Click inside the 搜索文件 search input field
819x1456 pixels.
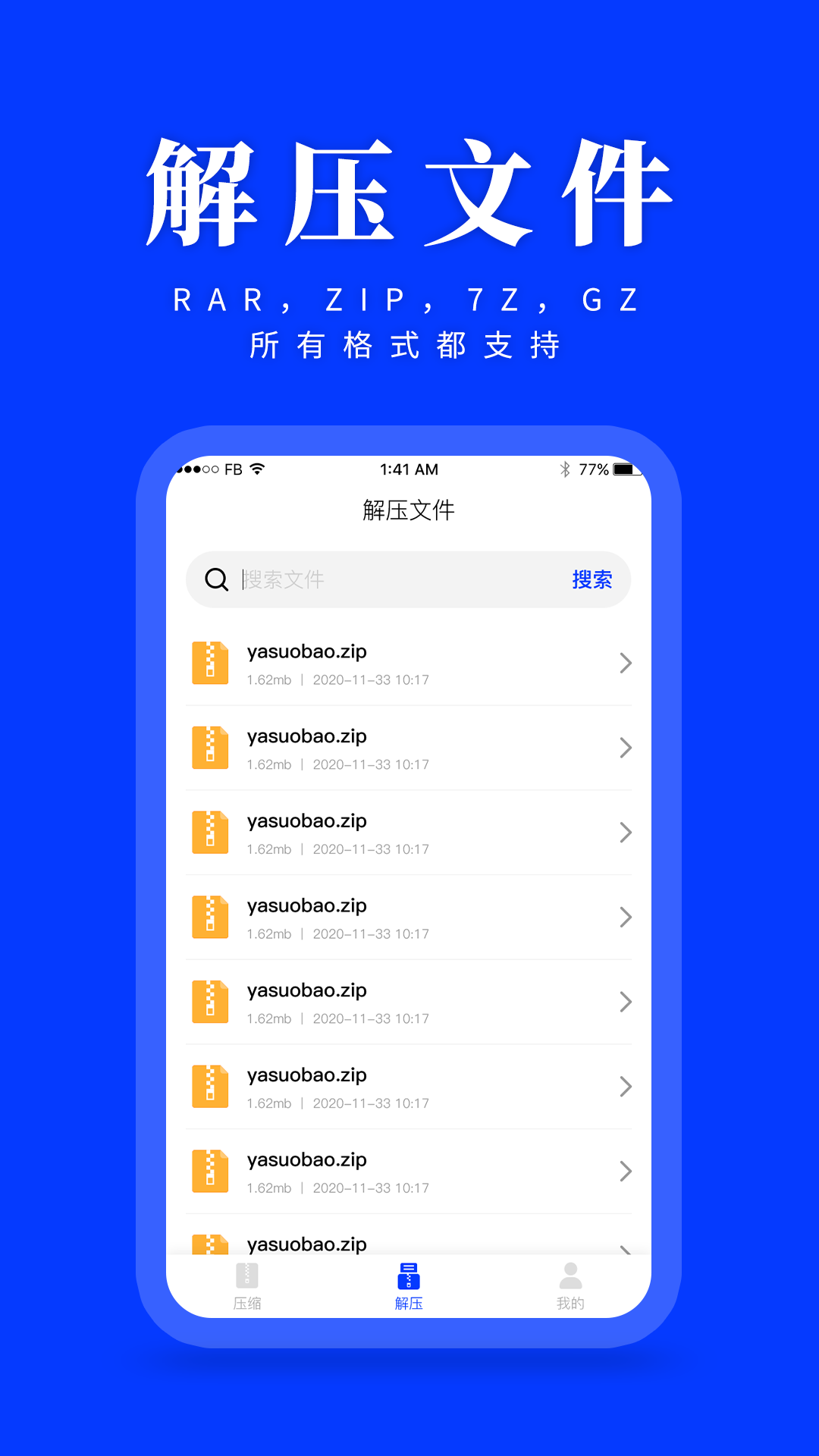[x=341, y=579]
